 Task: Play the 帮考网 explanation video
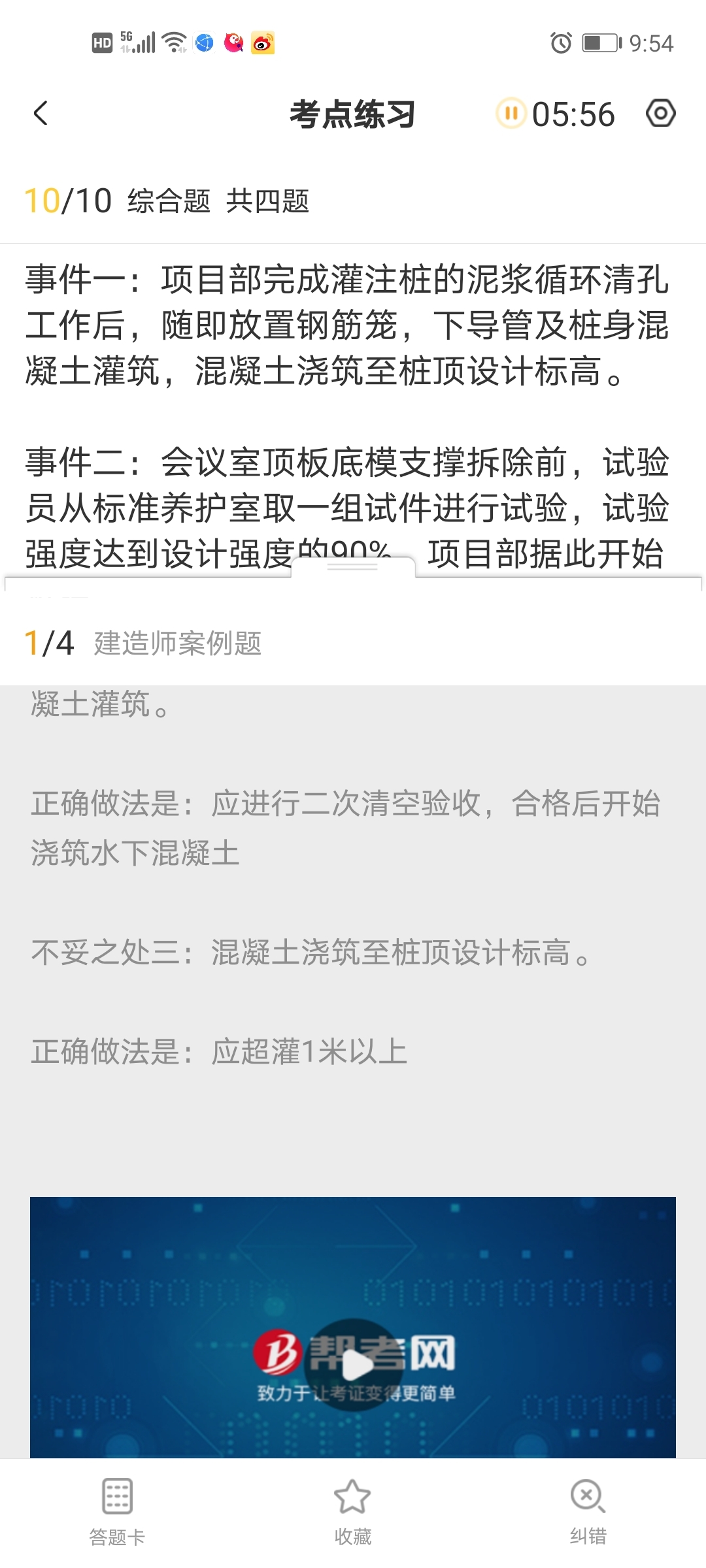click(x=353, y=1364)
